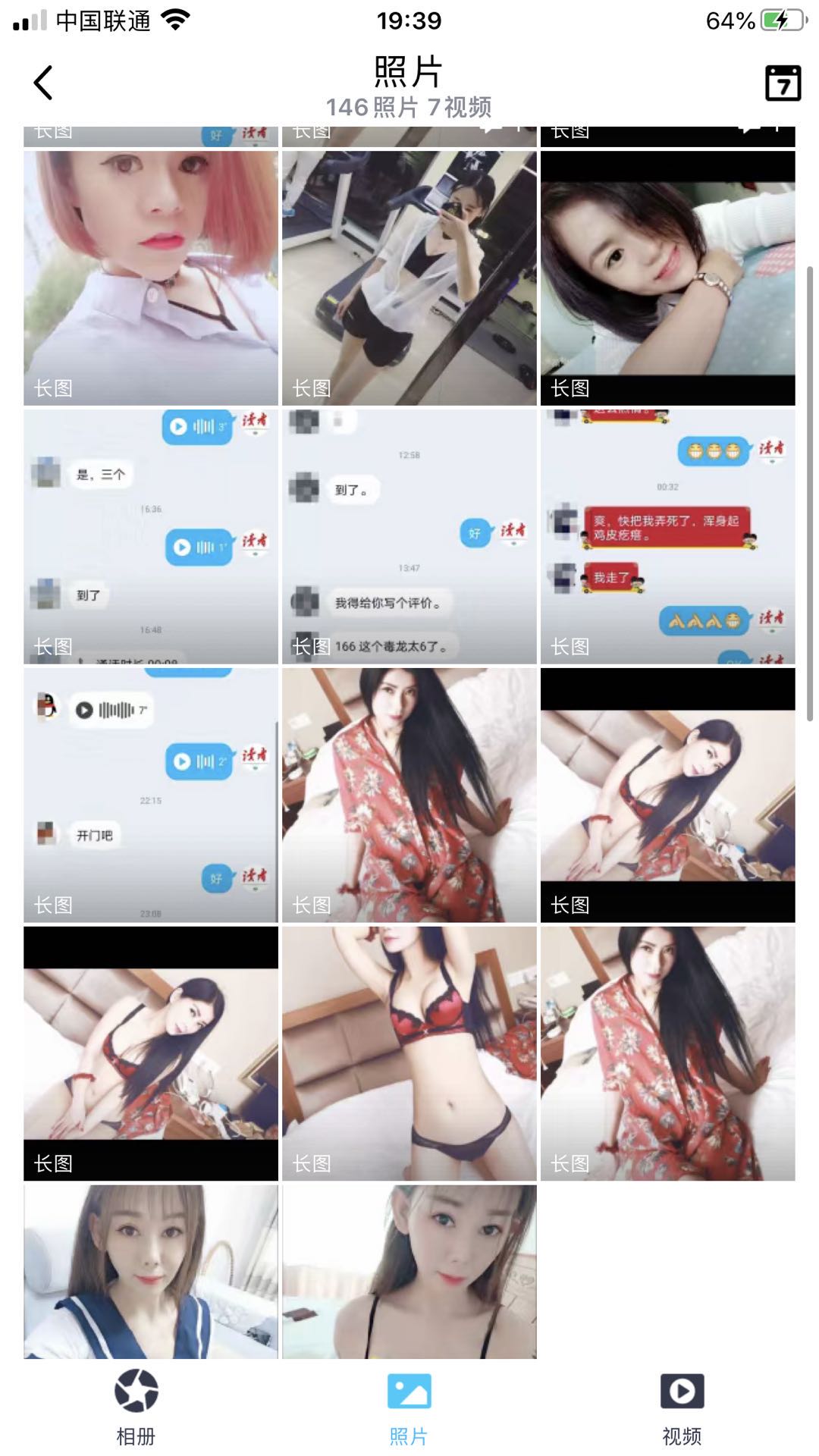Open the sailor-collar selfie photo

click(151, 1271)
